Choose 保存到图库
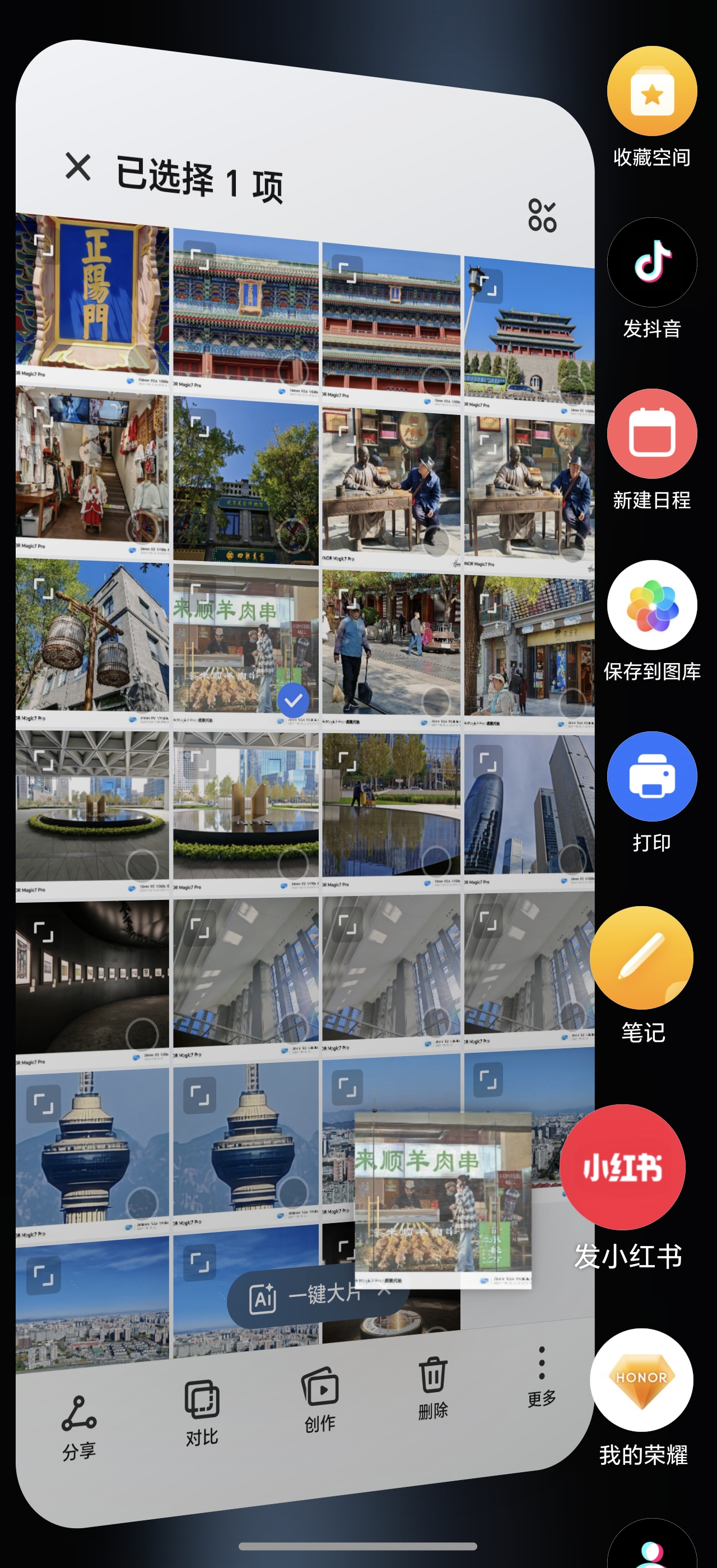 click(x=651, y=606)
